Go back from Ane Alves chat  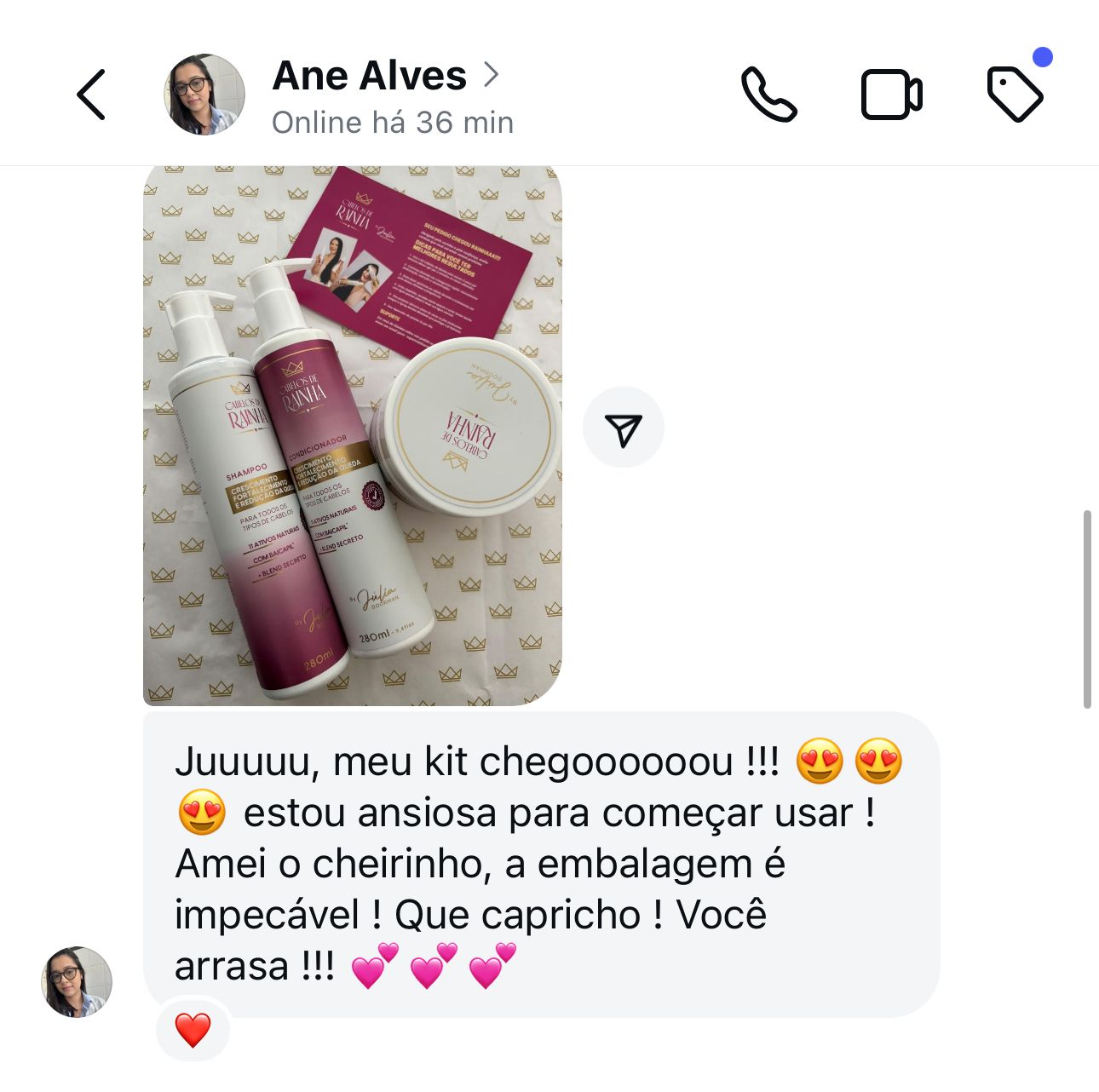91,95
